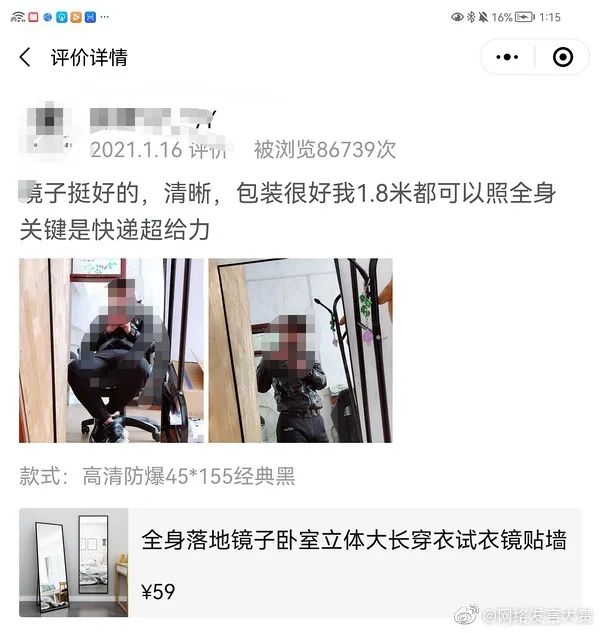The height and width of the screenshot is (633, 600).
Task: Enlarge the second review photo of the mirror
Action: [x=300, y=350]
